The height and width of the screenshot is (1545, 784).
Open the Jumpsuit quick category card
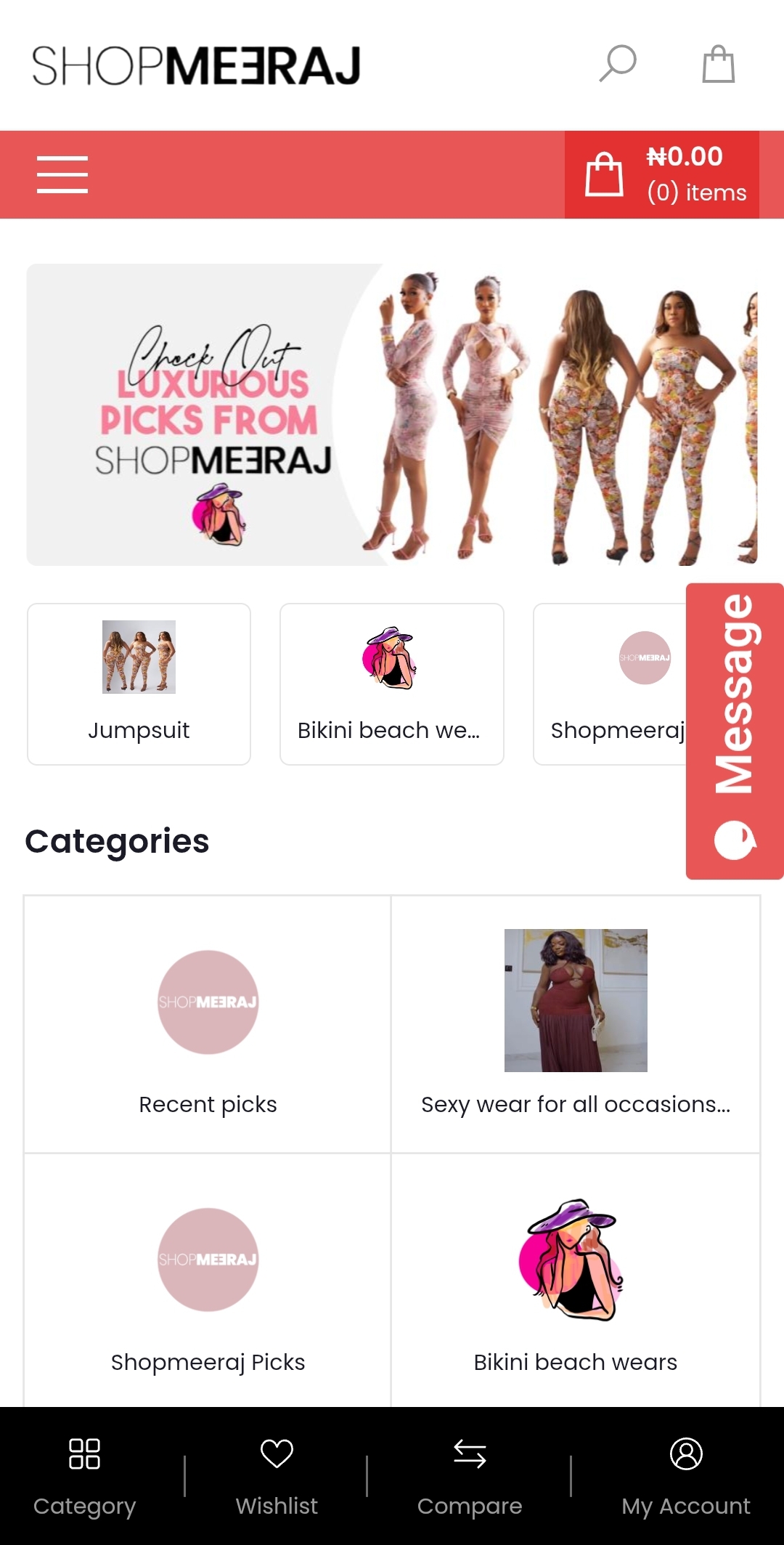[139, 684]
